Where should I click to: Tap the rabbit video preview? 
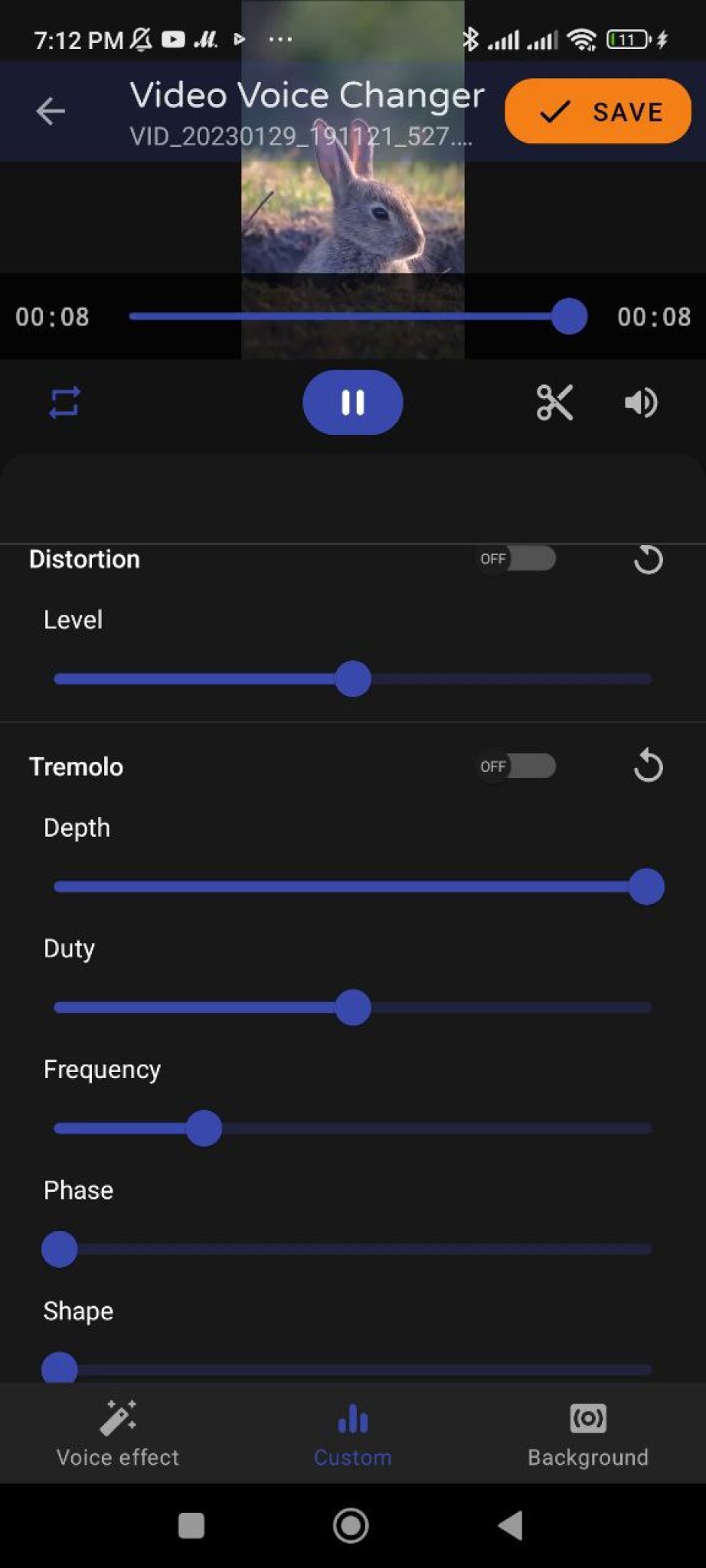tap(352, 222)
